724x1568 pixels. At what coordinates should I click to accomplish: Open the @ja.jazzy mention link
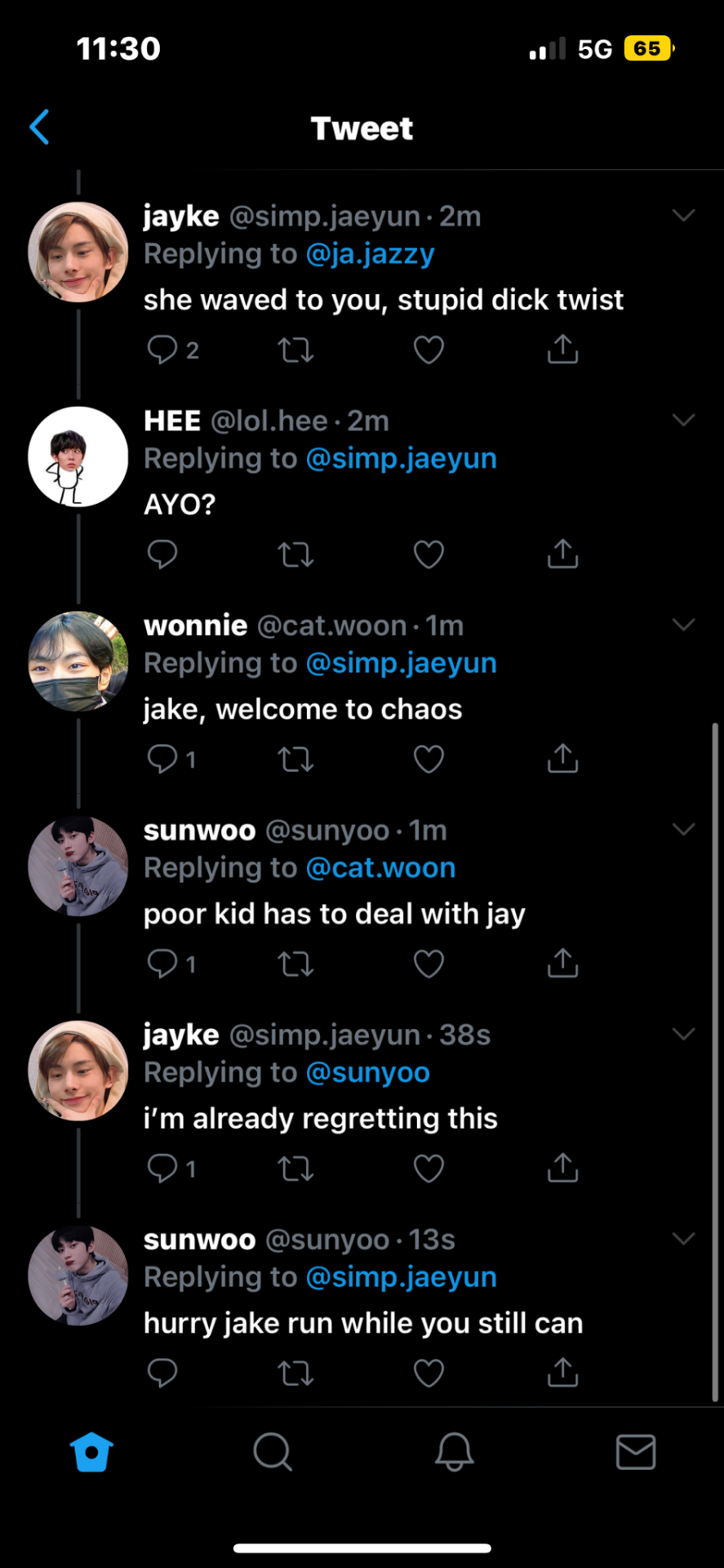click(370, 254)
